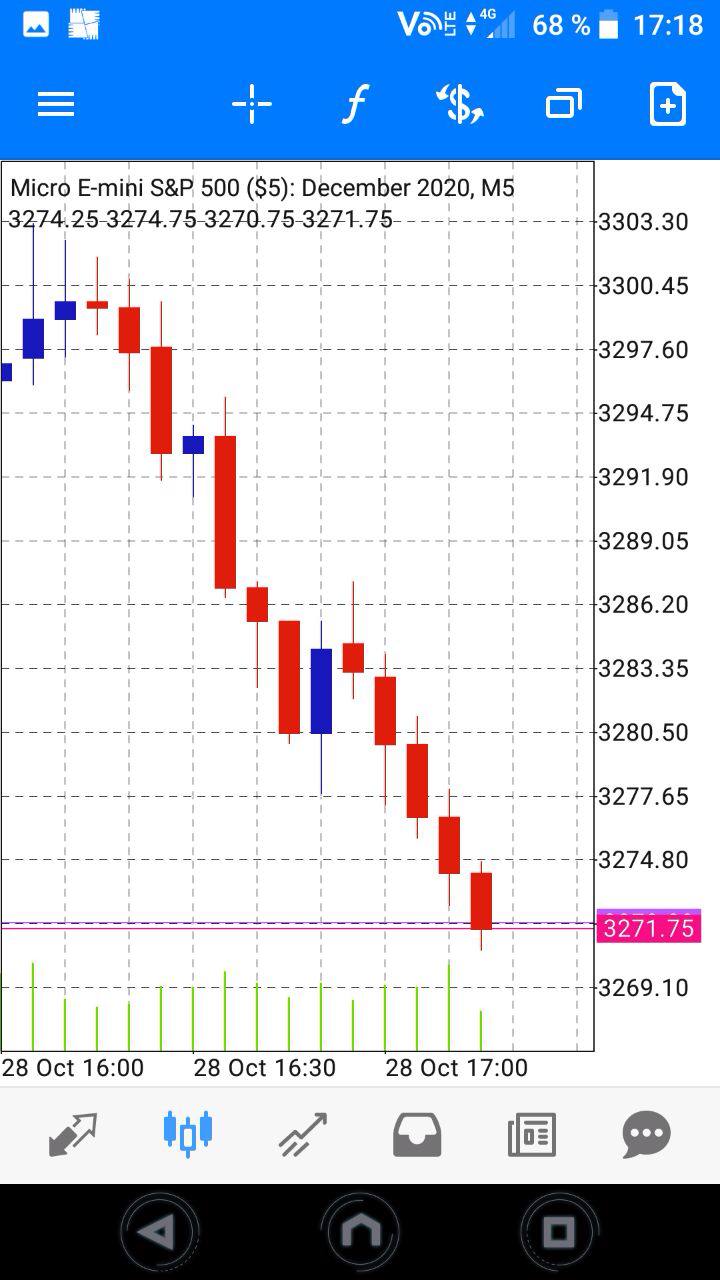Enable the crosshair cursor tool
This screenshot has height=1280, width=720.
[252, 104]
